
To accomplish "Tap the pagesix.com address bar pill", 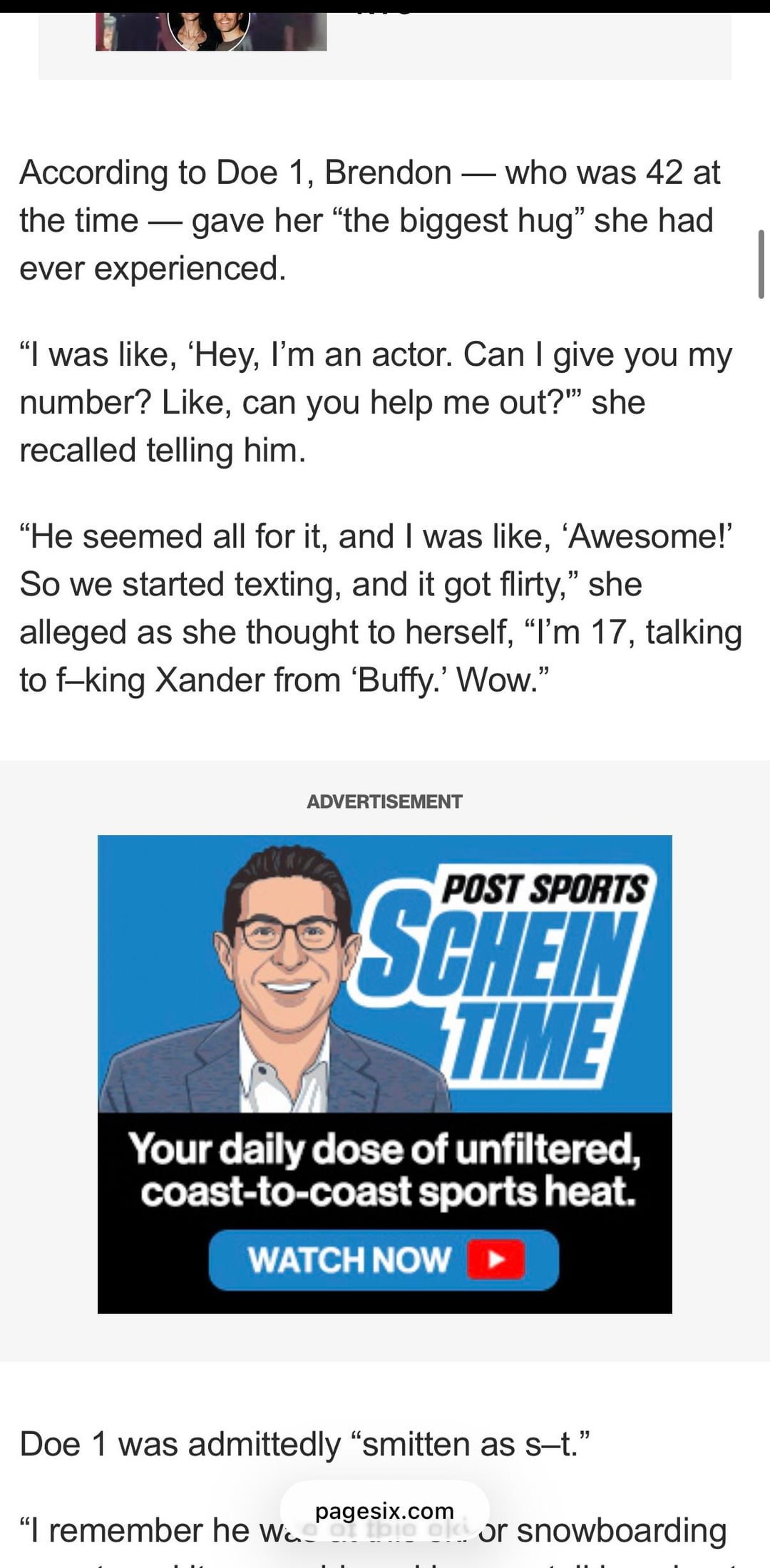I will pyautogui.click(x=384, y=1510).
